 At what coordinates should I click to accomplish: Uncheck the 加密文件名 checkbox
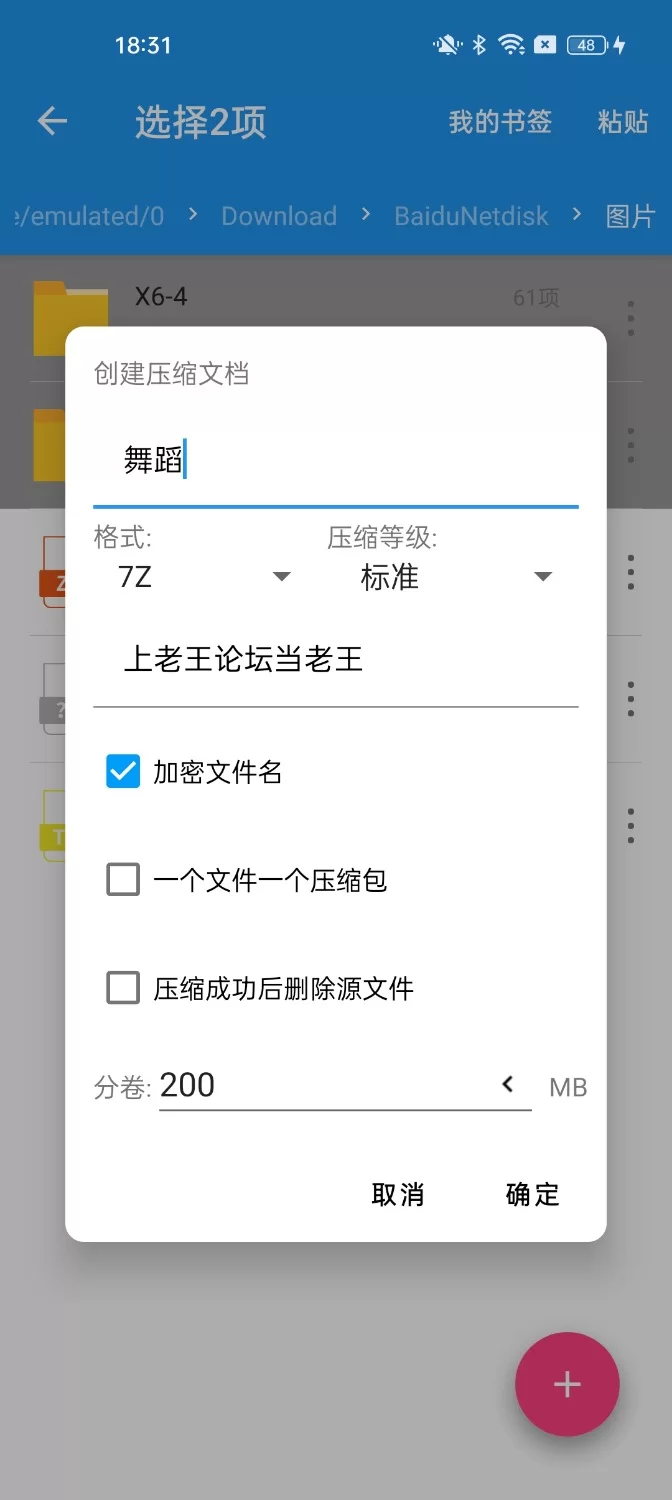pos(123,772)
